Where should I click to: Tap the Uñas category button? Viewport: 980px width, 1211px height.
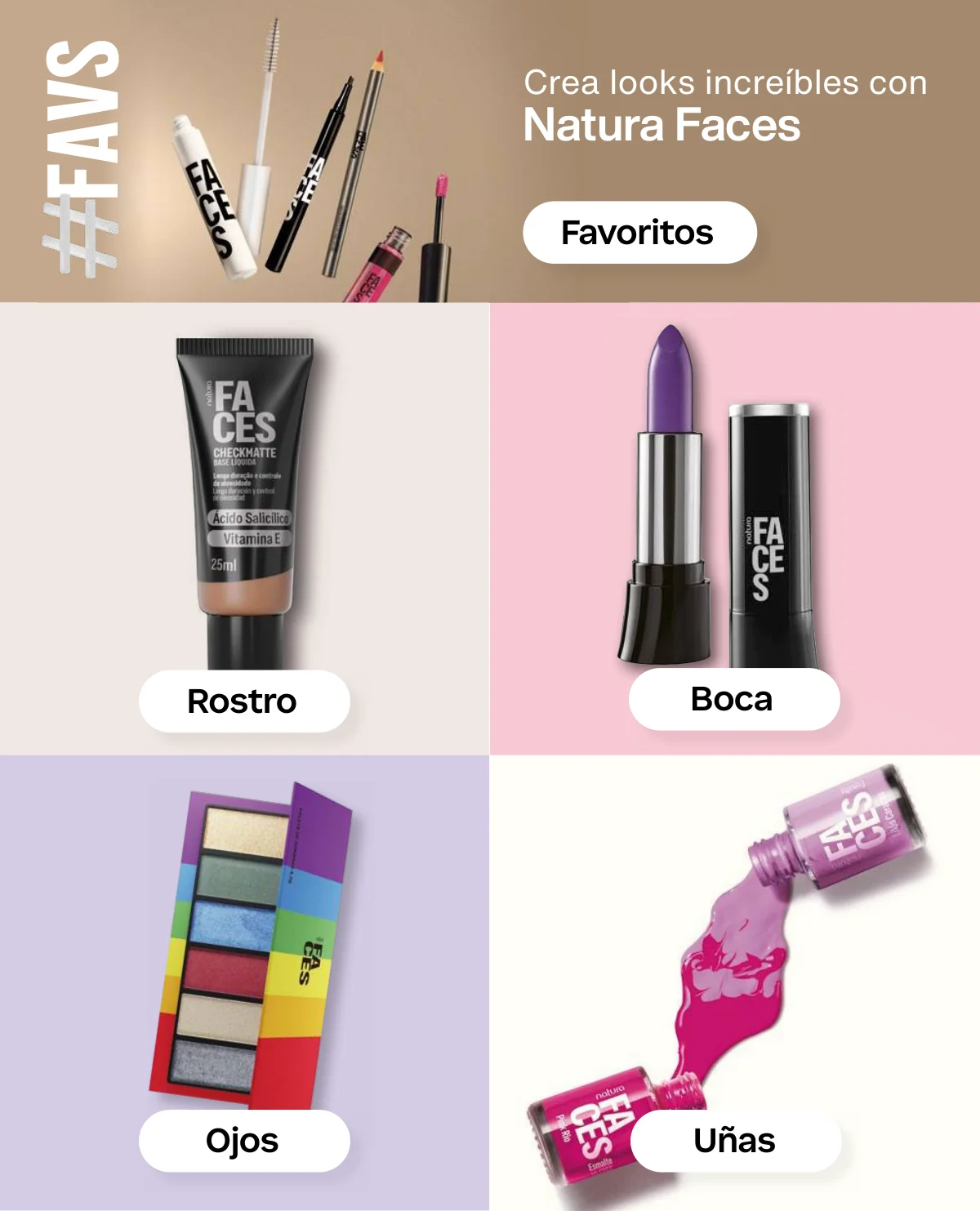(x=735, y=1140)
